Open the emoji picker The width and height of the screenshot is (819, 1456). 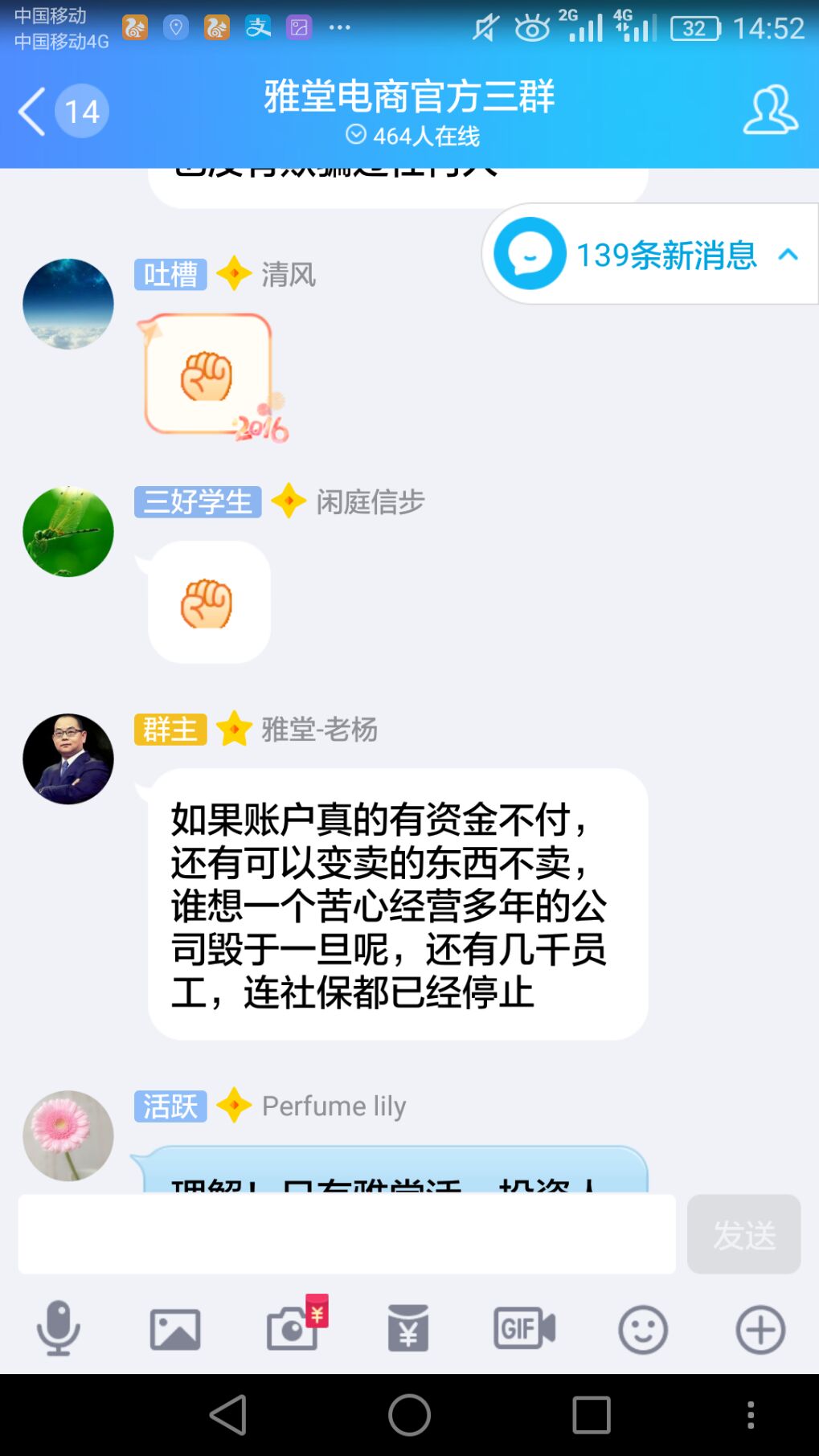[x=643, y=1329]
